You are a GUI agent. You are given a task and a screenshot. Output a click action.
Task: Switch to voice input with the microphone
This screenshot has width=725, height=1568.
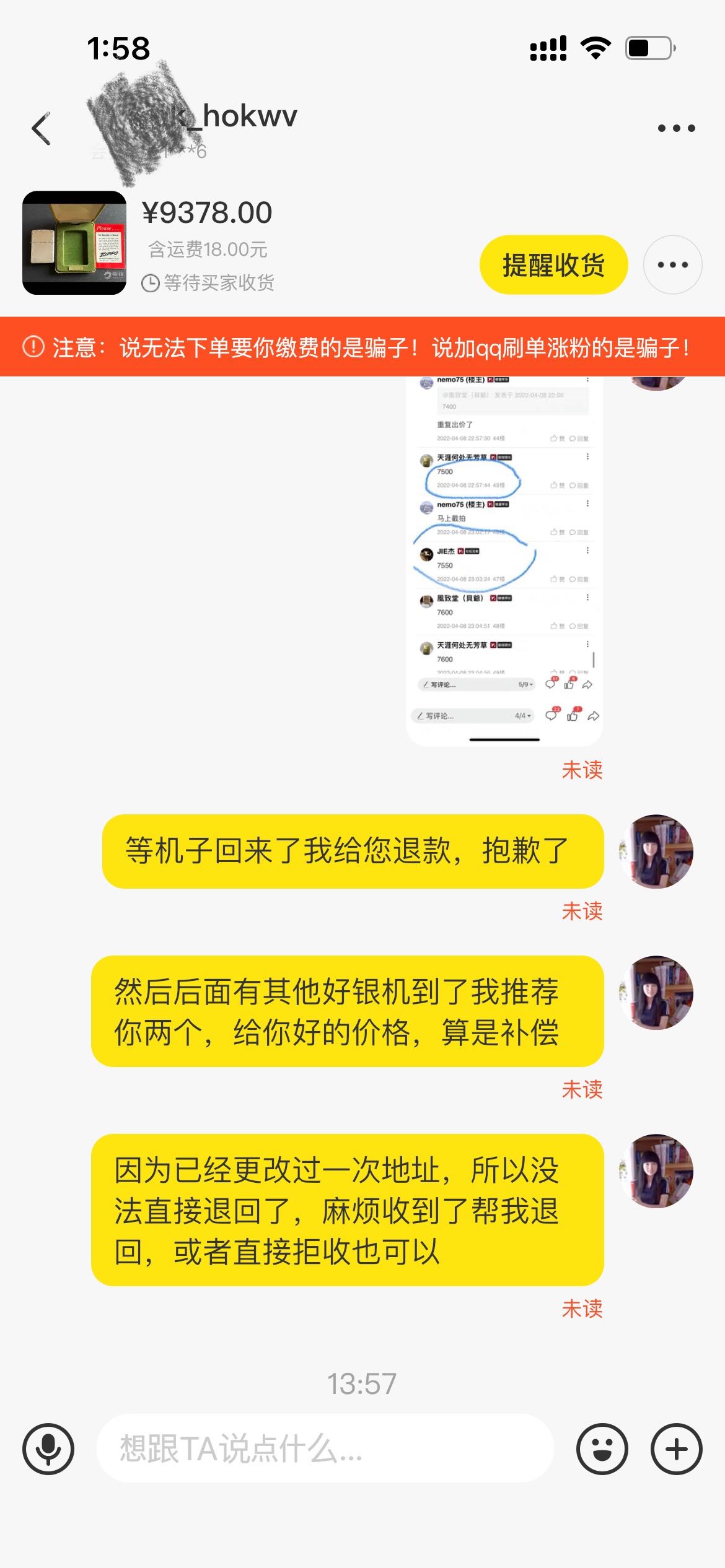pos(48,1449)
